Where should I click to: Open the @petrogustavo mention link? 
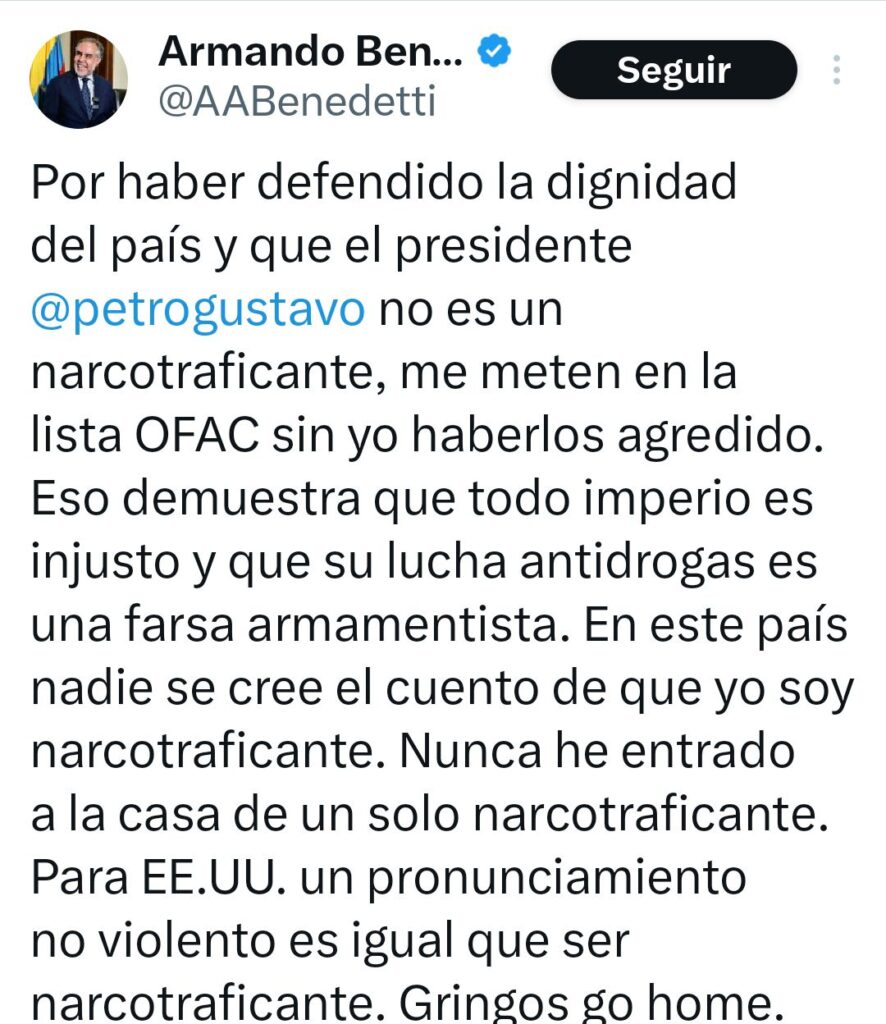coord(198,309)
